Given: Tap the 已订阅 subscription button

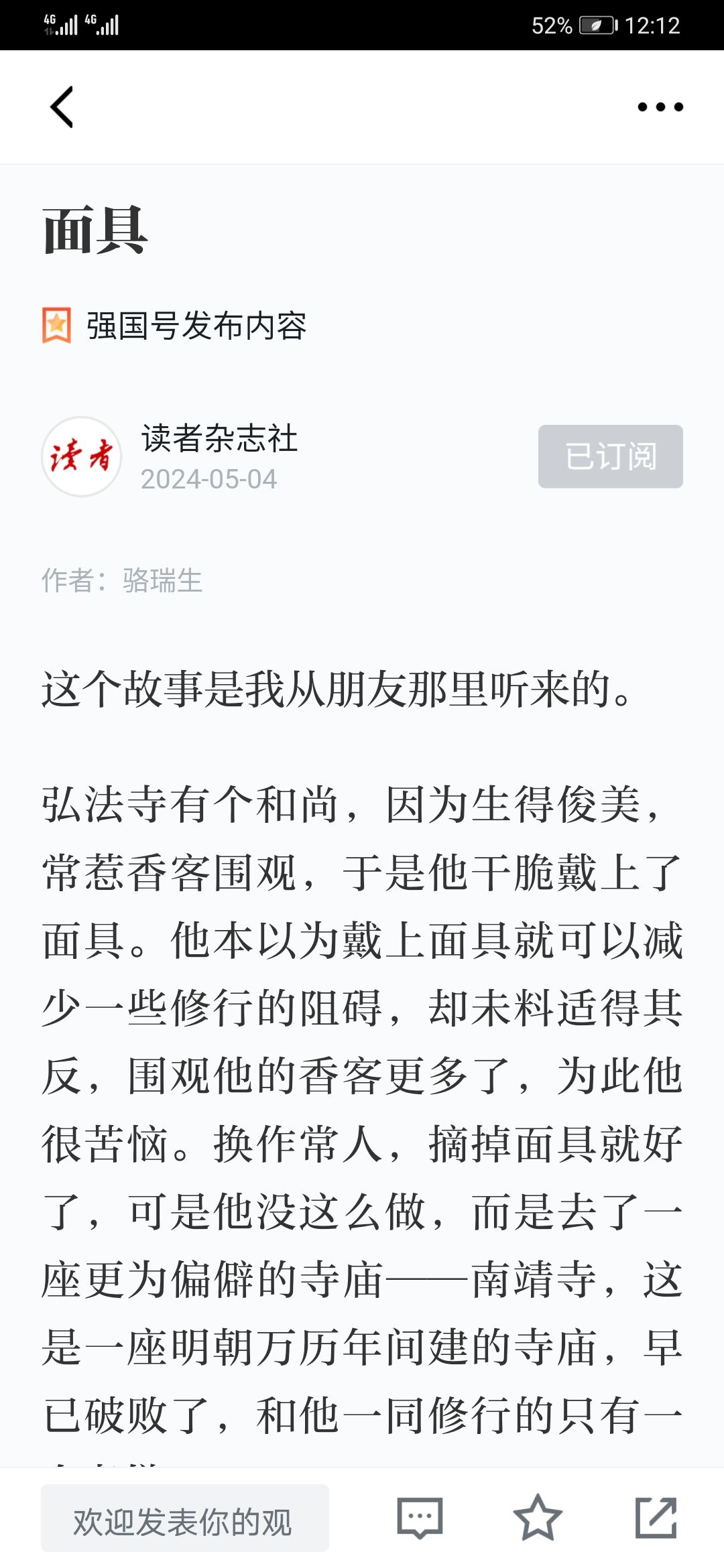Looking at the screenshot, I should (611, 456).
